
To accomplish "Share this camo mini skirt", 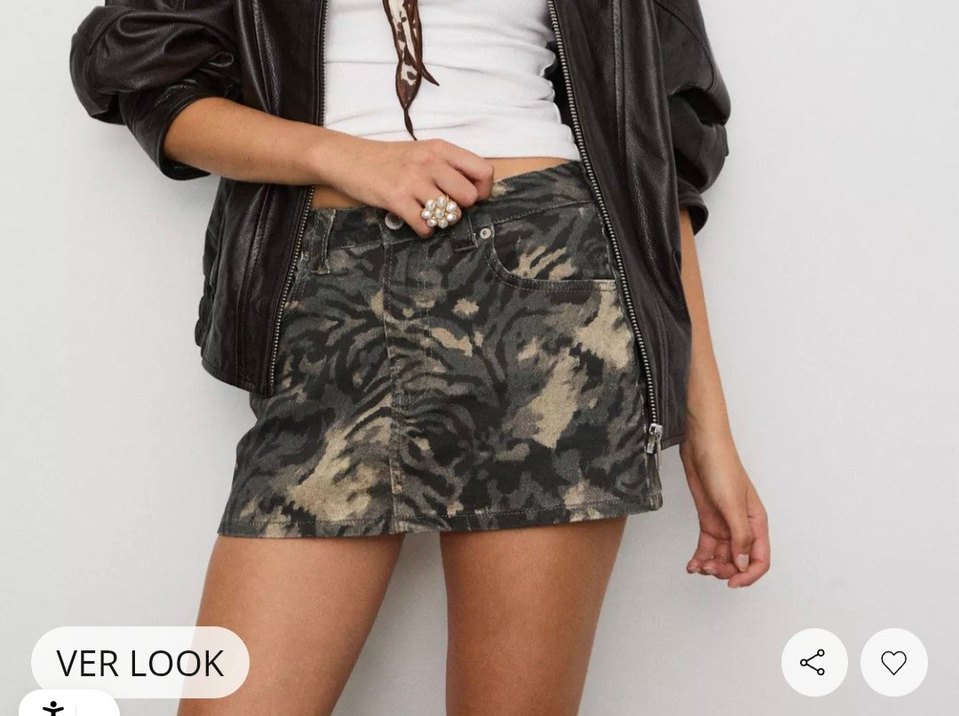I will tap(814, 662).
